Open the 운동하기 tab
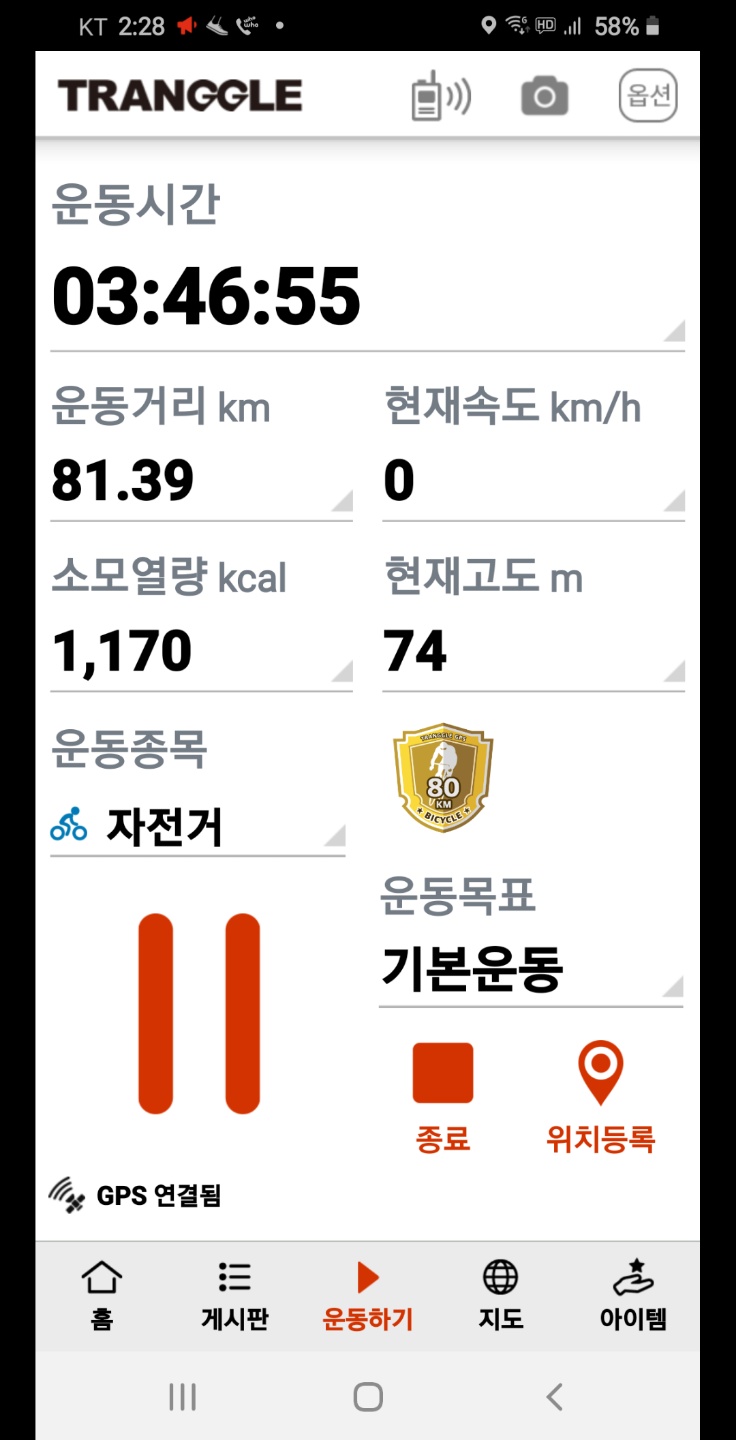The width and height of the screenshot is (736, 1440). (368, 1295)
